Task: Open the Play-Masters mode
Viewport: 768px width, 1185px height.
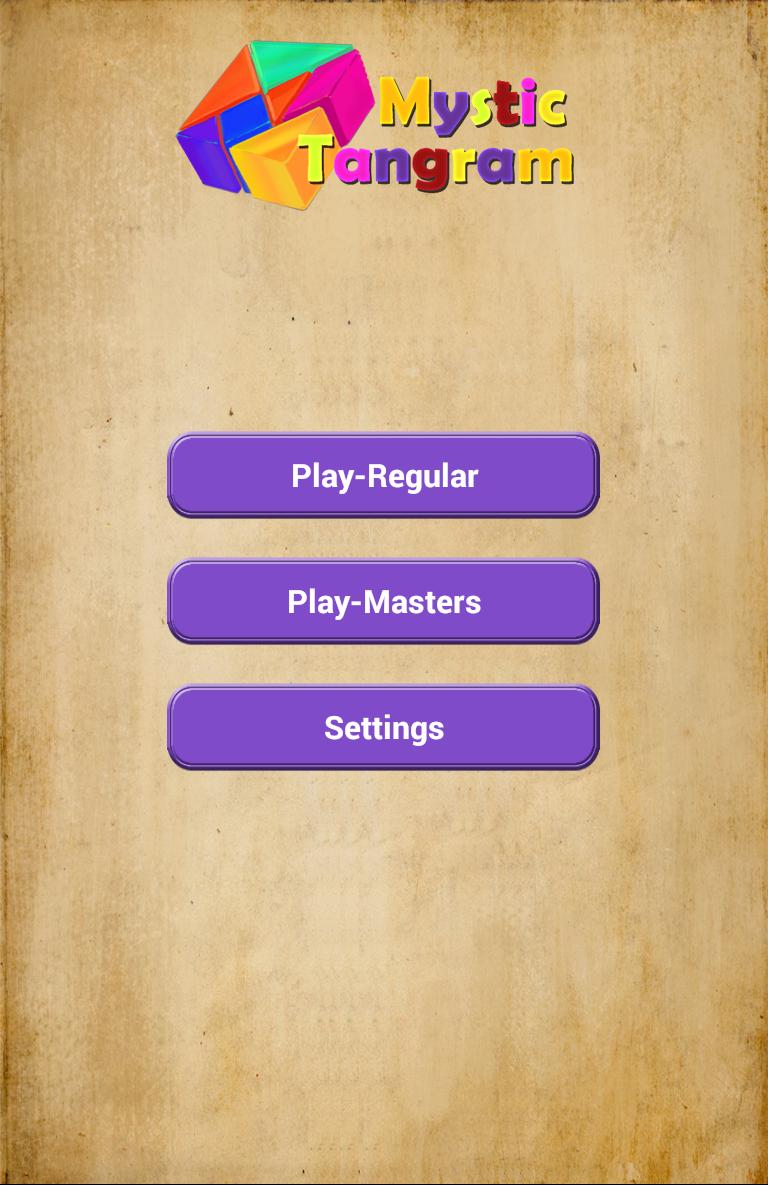Action: click(x=383, y=601)
